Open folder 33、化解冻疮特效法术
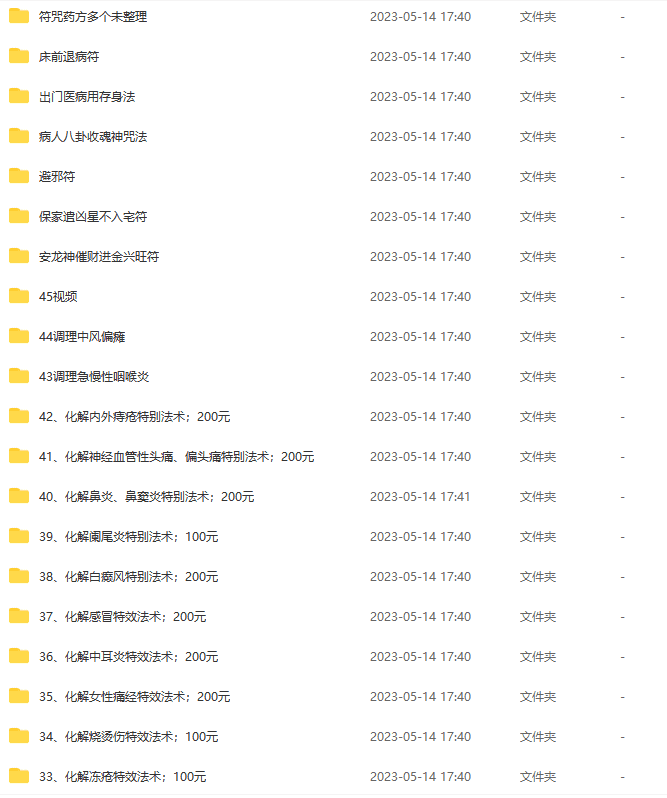Viewport: 667px width, 798px height. tap(122, 777)
